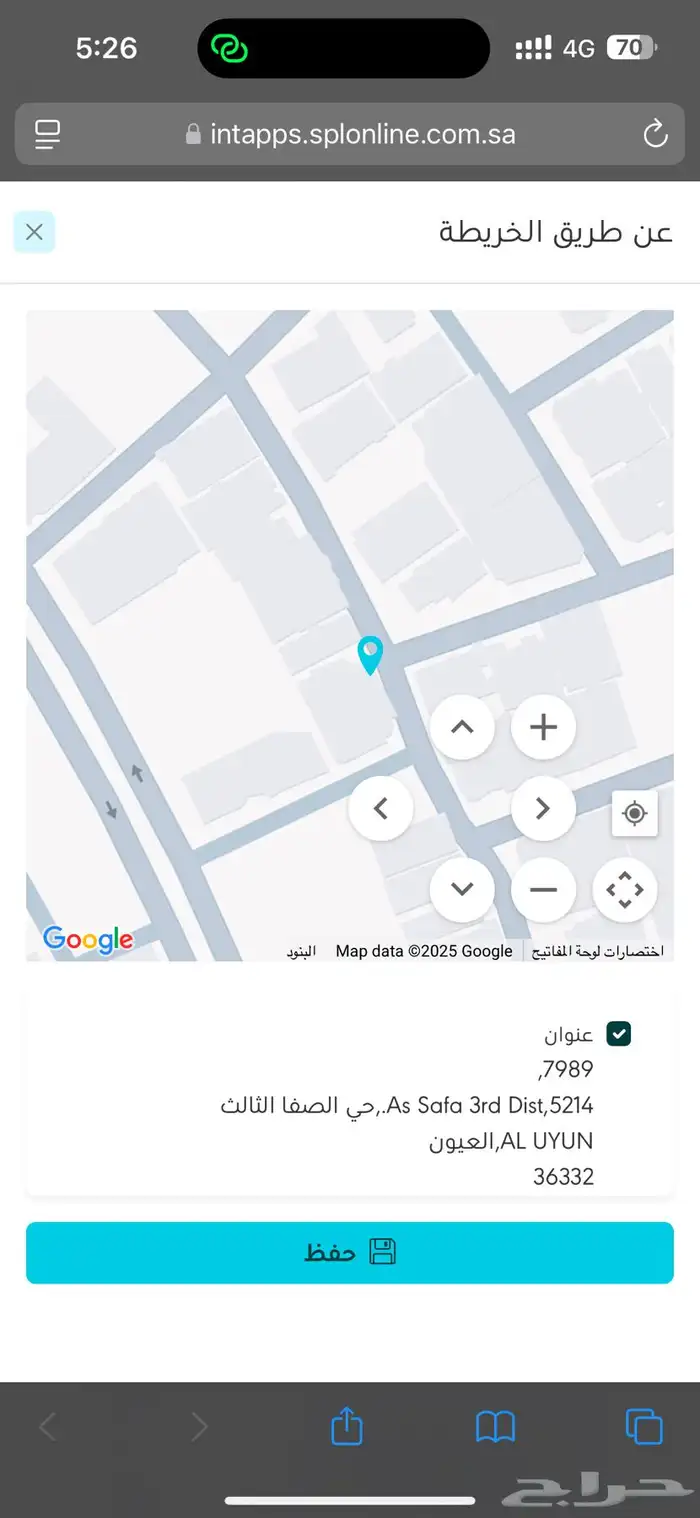This screenshot has height=1518, width=700.
Task: Share this page from Safari toolbar
Action: pyautogui.click(x=346, y=1426)
